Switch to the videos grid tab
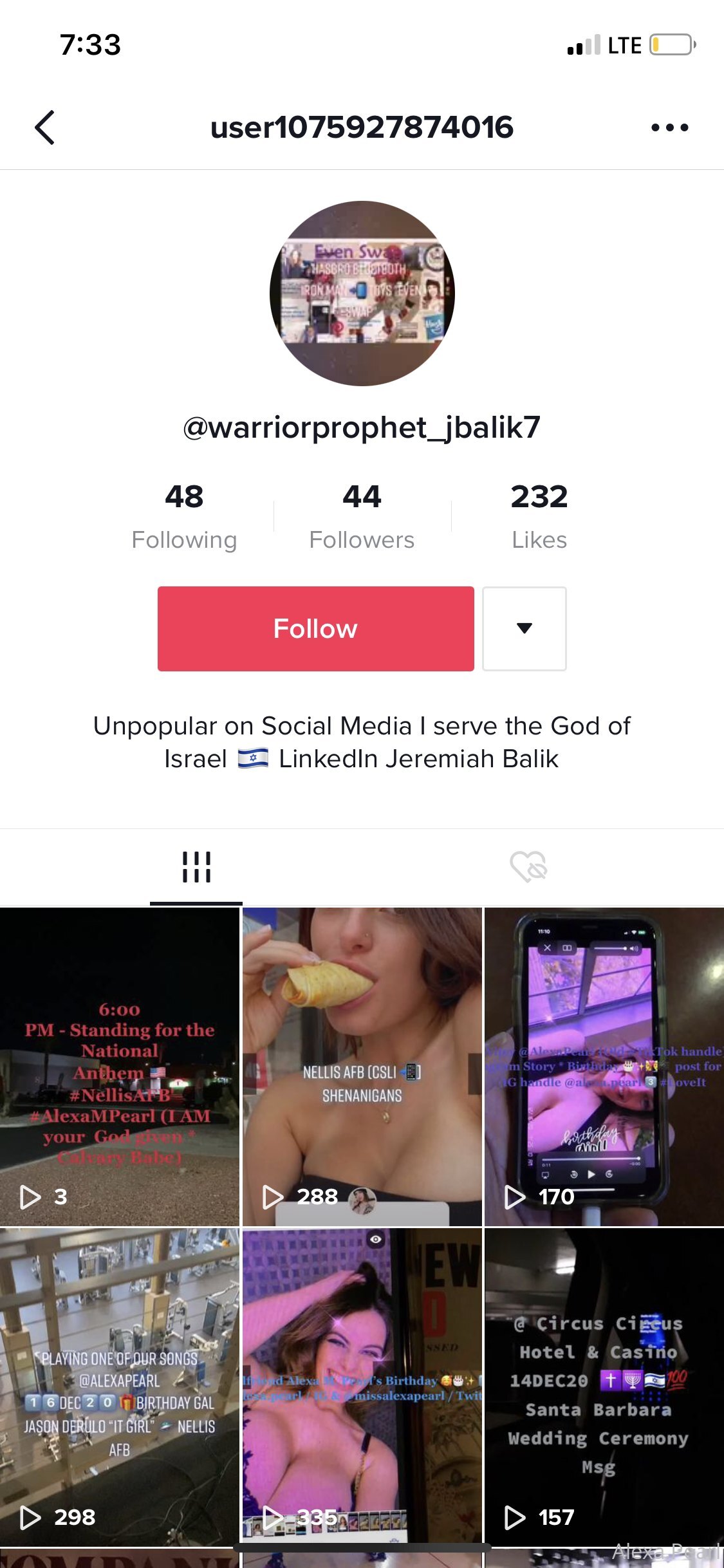The image size is (724, 1568). 196,866
